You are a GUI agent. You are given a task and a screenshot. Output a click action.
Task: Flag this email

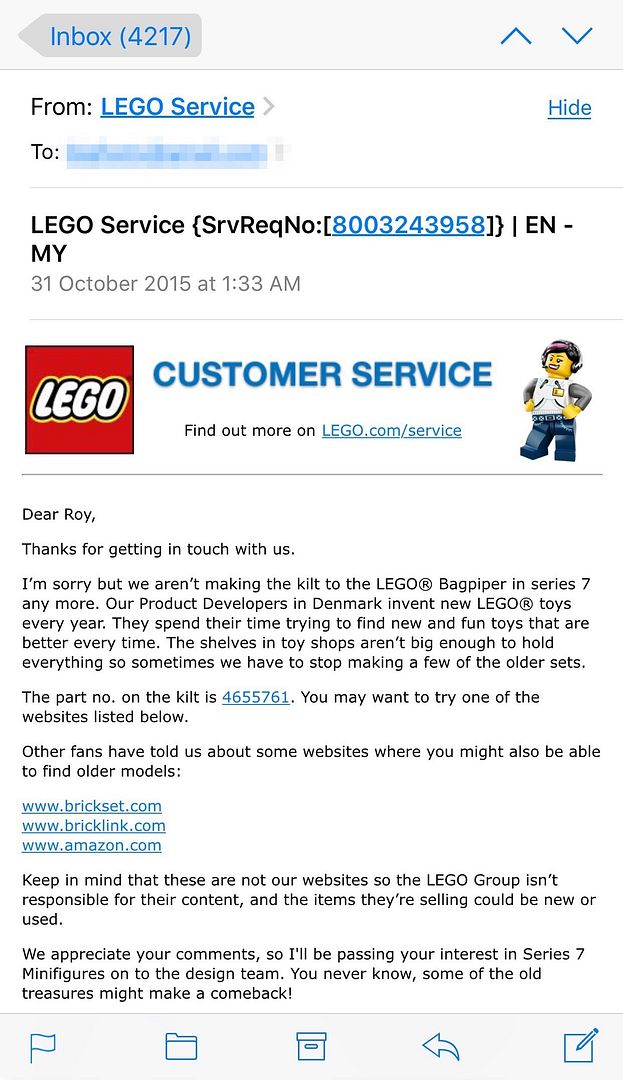coord(43,1046)
